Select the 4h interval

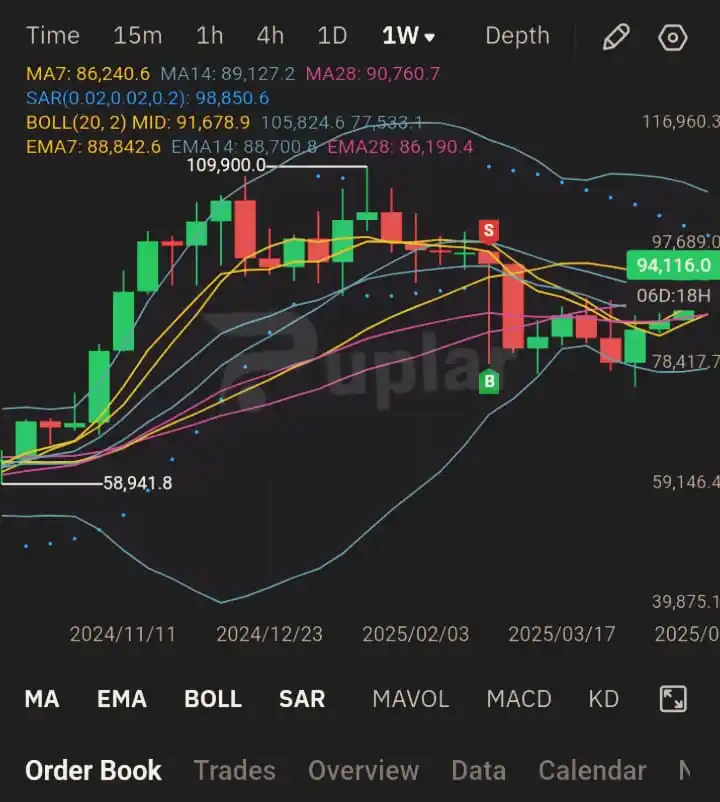[270, 36]
